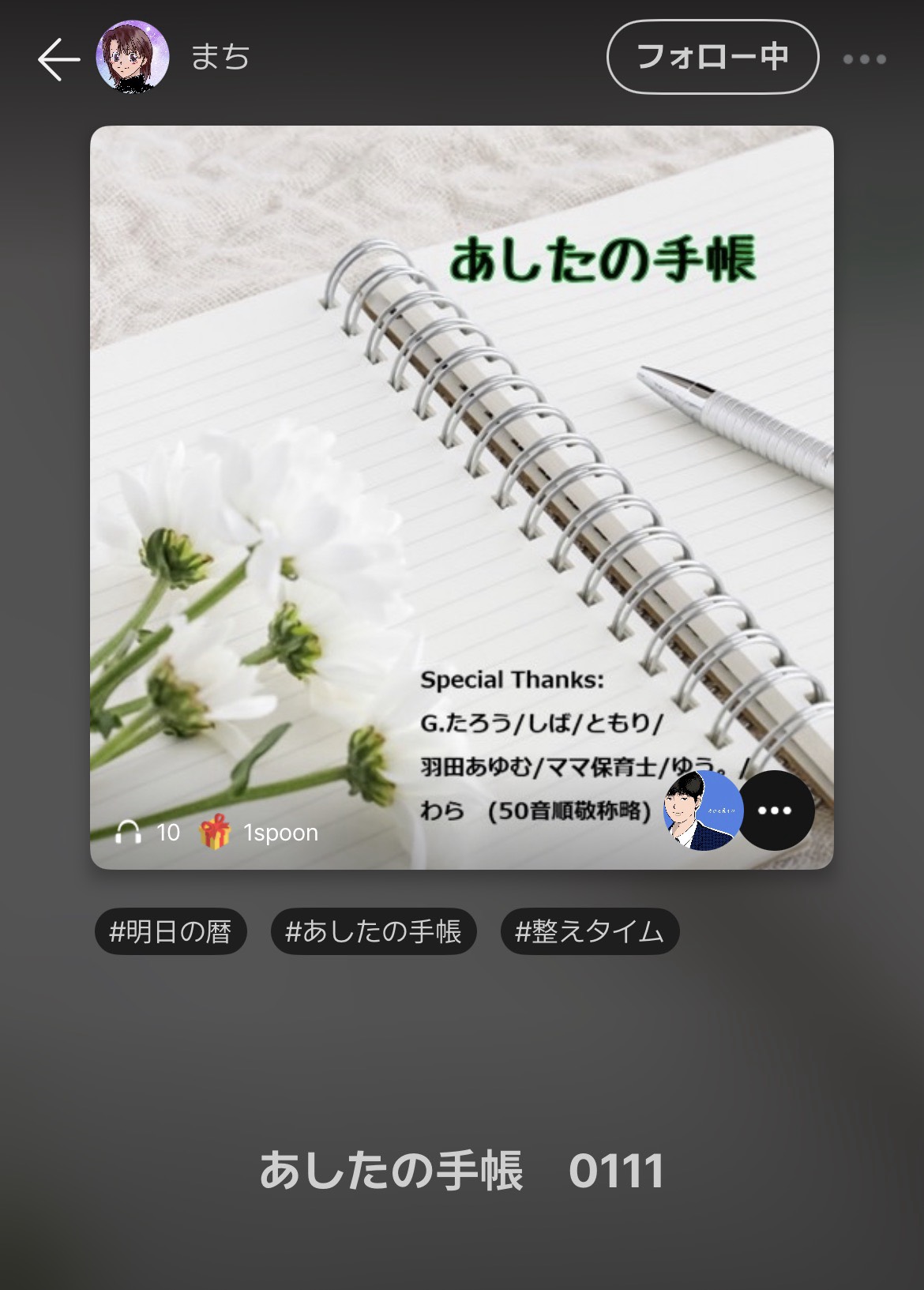Screen dimensions: 924x1290
Task: Open the #明日の暦 hashtag
Action: 171,931
